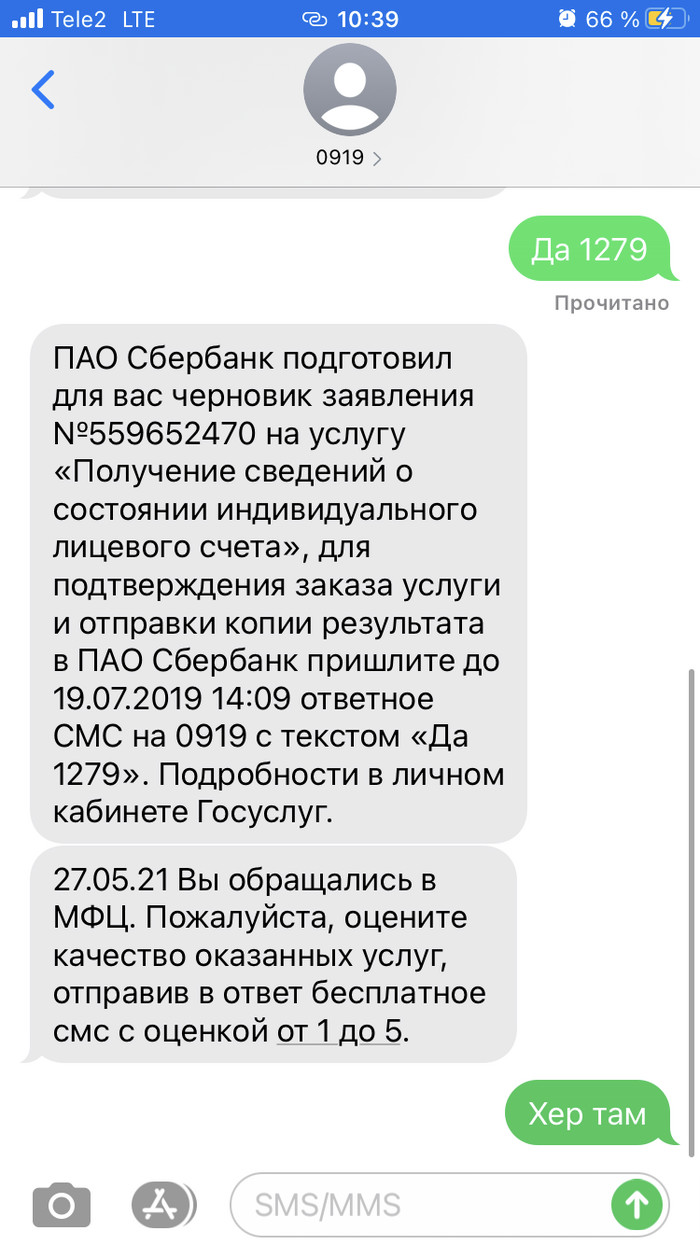Open the camera to attach a photo

[62, 1205]
